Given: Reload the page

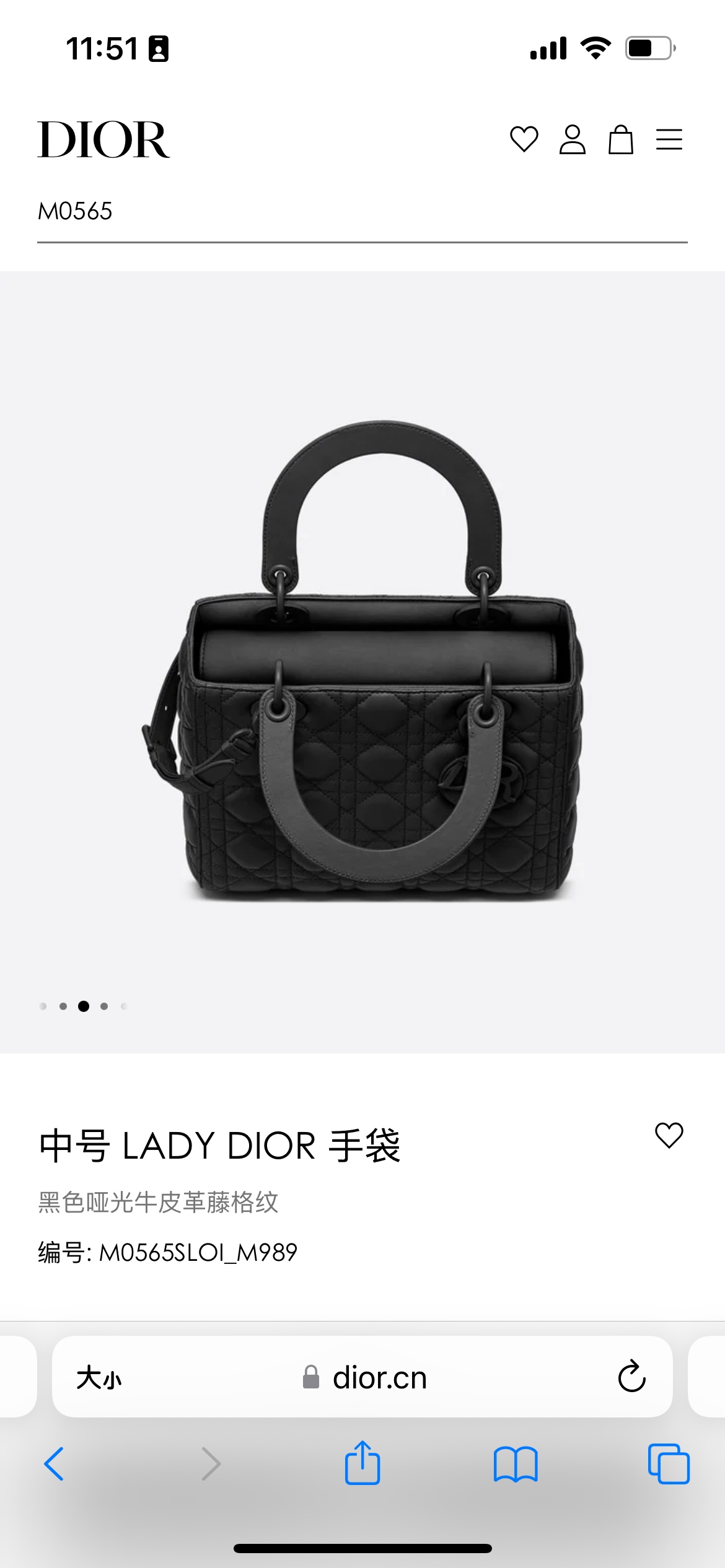Looking at the screenshot, I should pos(631,1376).
